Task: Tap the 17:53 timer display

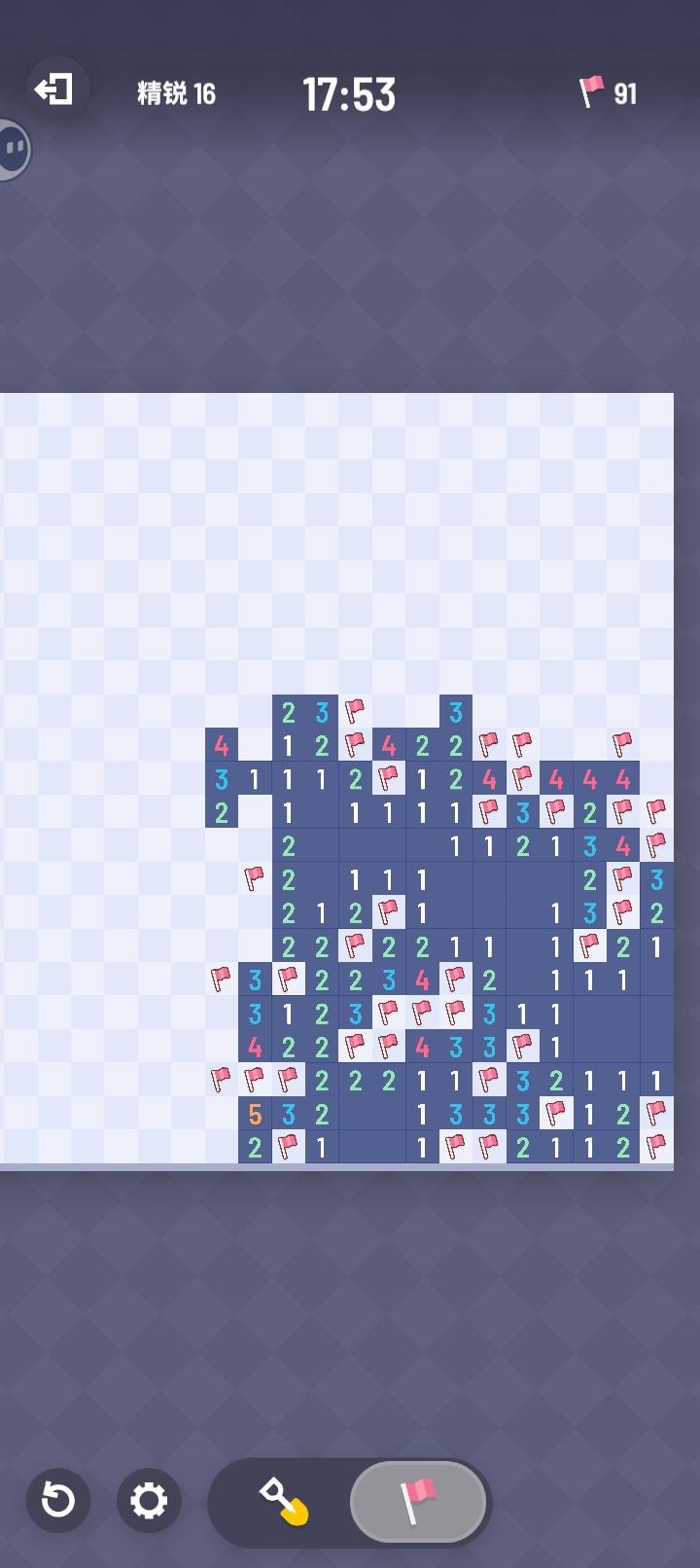Action: 350,92
